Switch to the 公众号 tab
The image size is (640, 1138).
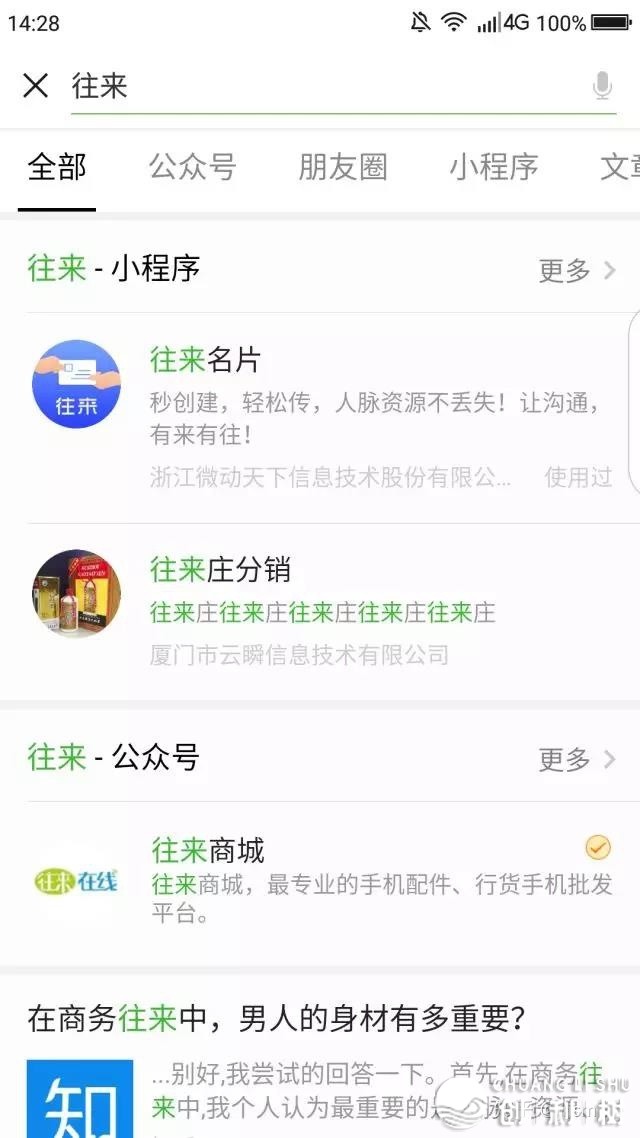pos(193,168)
